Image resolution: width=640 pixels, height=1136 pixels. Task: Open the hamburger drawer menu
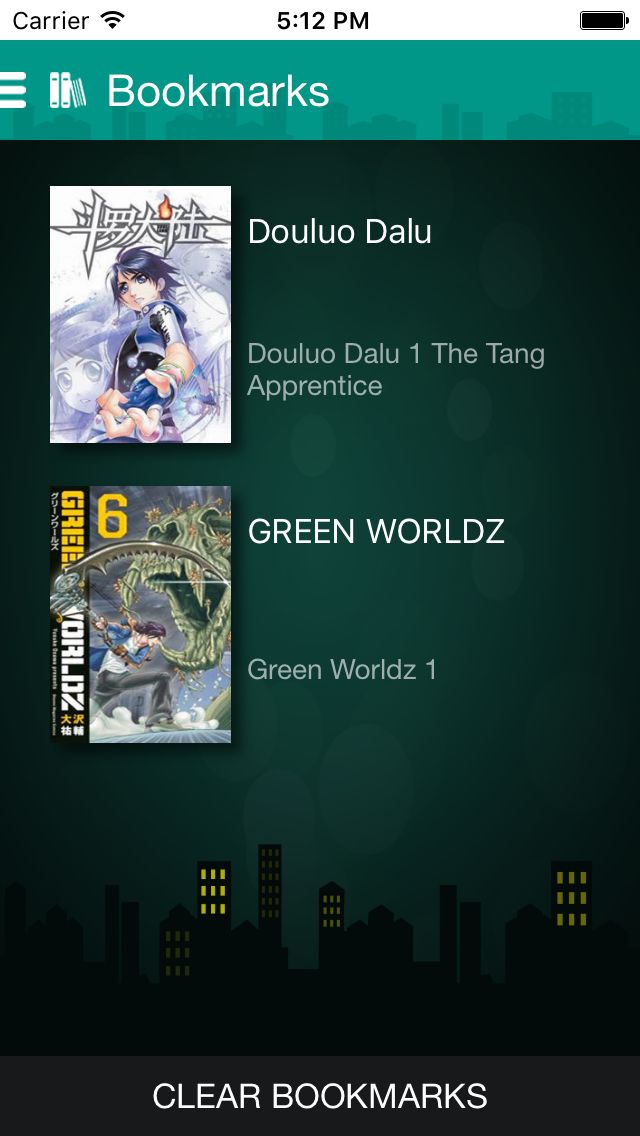[13, 90]
